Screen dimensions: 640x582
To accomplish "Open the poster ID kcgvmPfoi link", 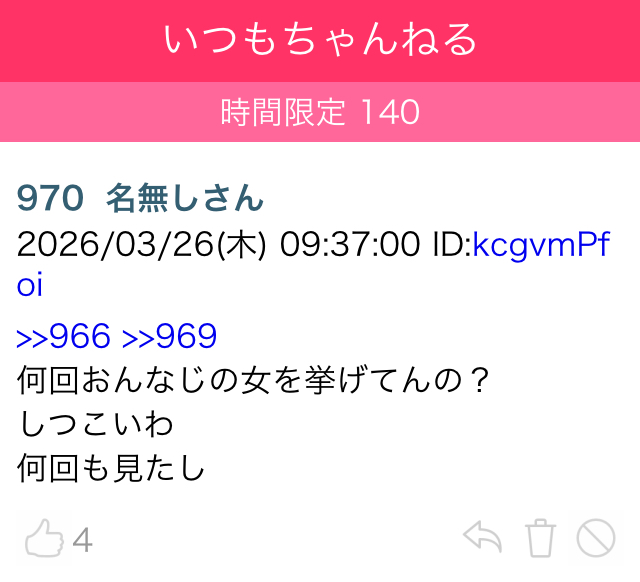I will [539, 245].
